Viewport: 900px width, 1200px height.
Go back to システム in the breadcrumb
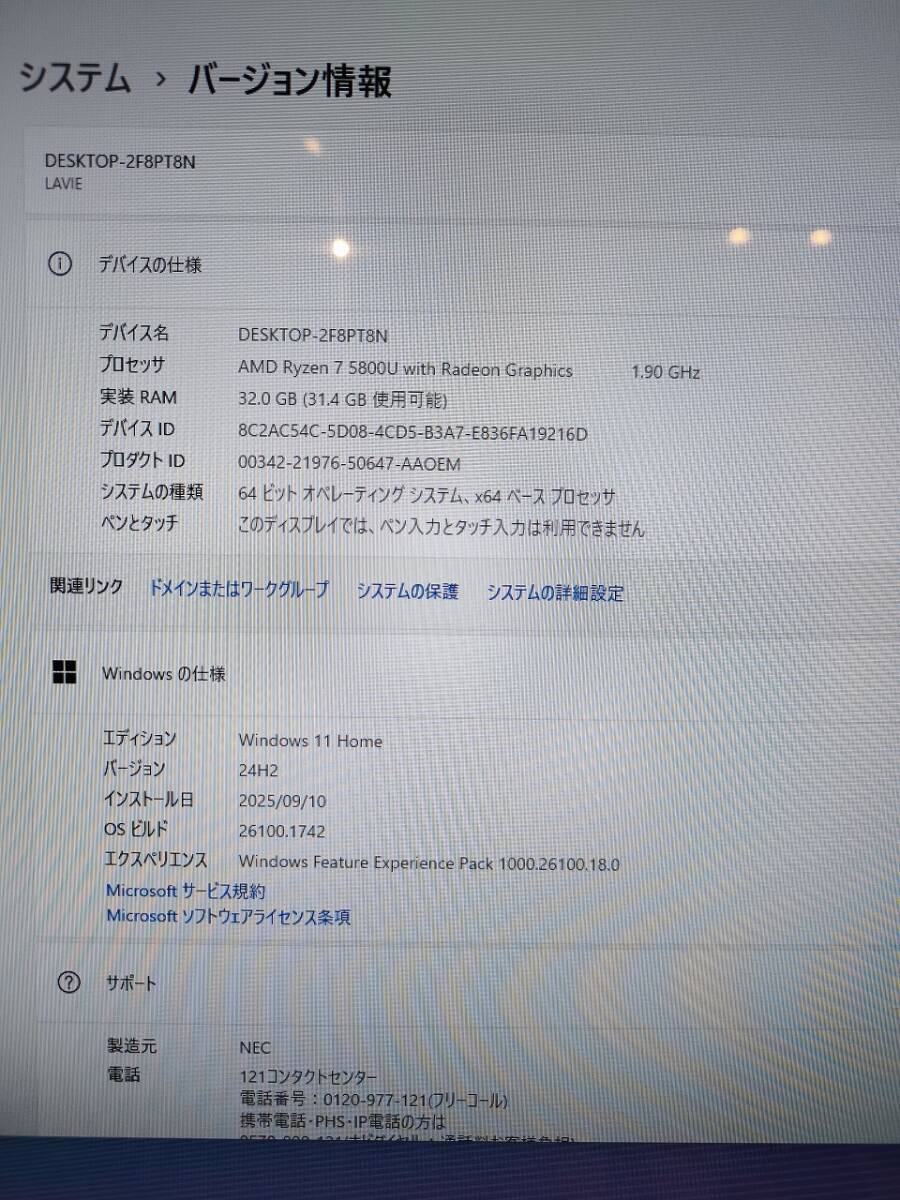point(75,78)
